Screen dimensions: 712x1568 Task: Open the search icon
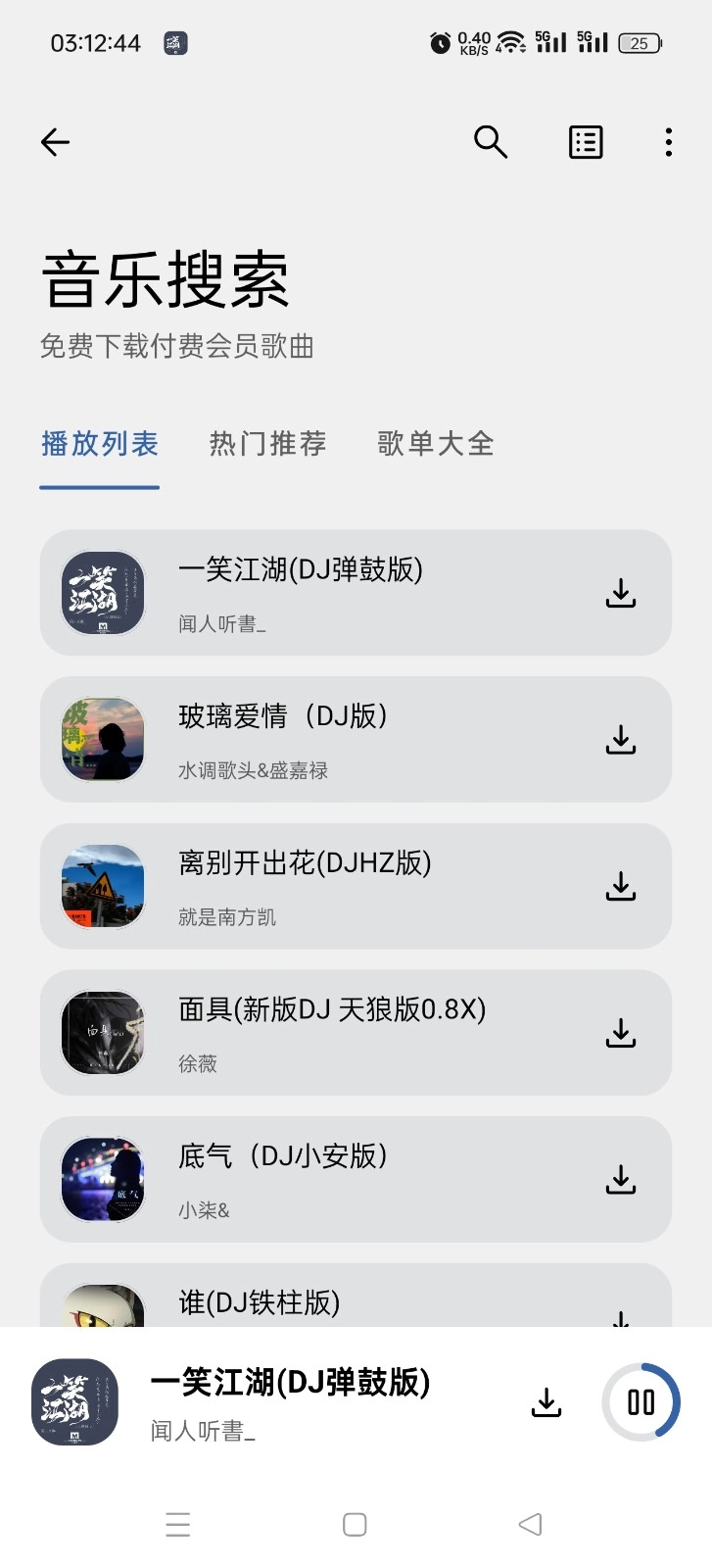pos(492,142)
